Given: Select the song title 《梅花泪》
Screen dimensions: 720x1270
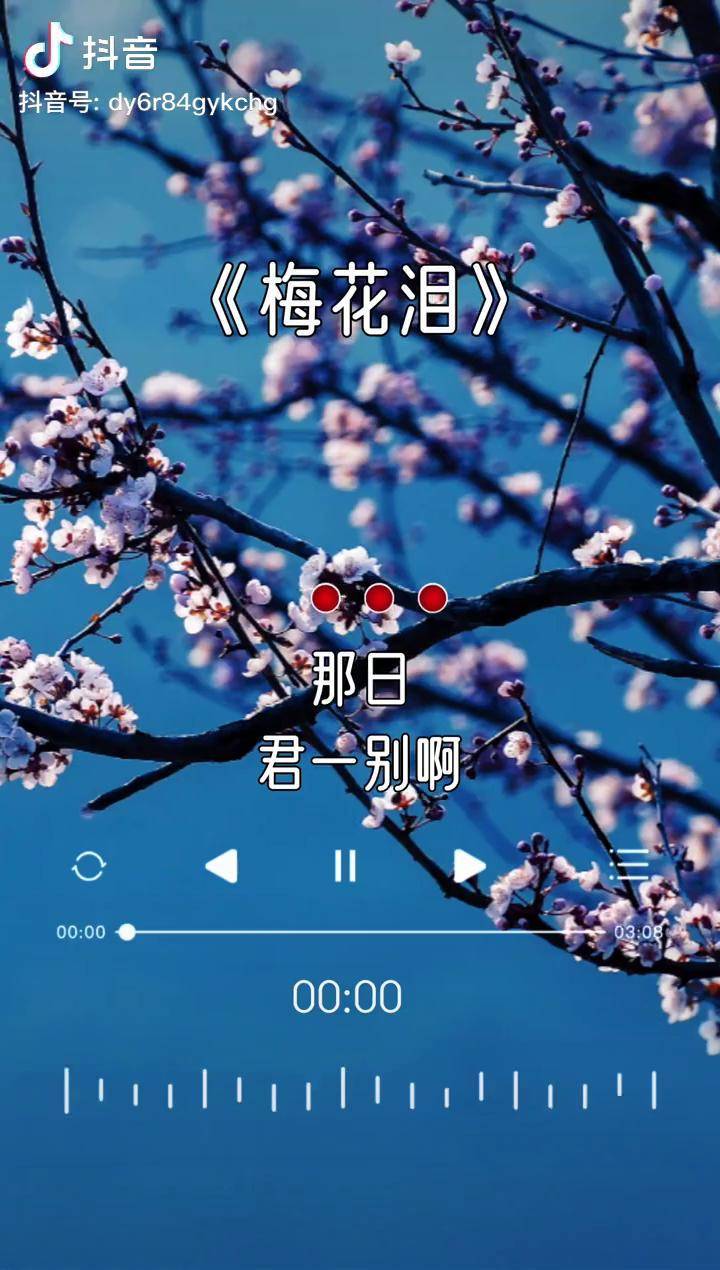Looking at the screenshot, I should coord(358,302).
